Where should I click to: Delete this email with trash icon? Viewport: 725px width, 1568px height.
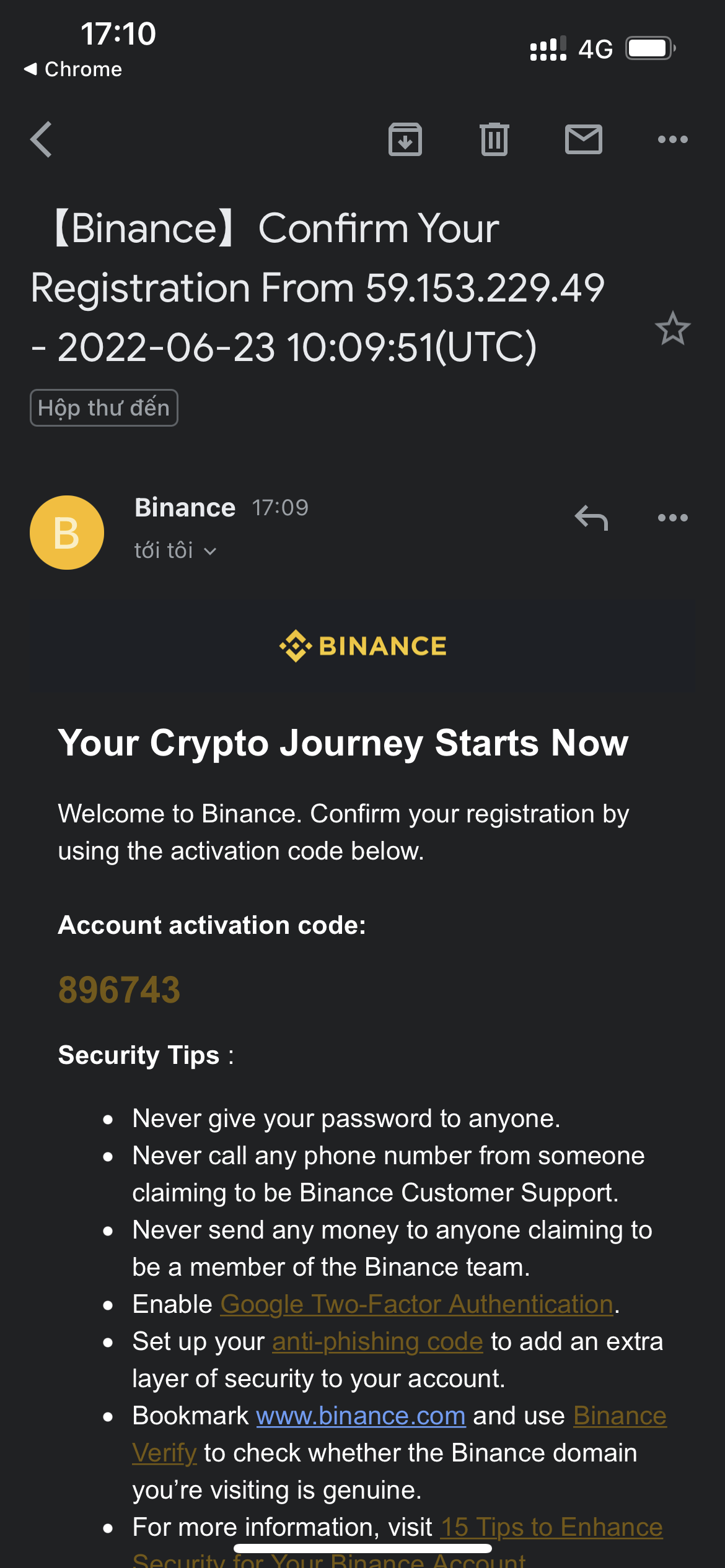coord(494,139)
